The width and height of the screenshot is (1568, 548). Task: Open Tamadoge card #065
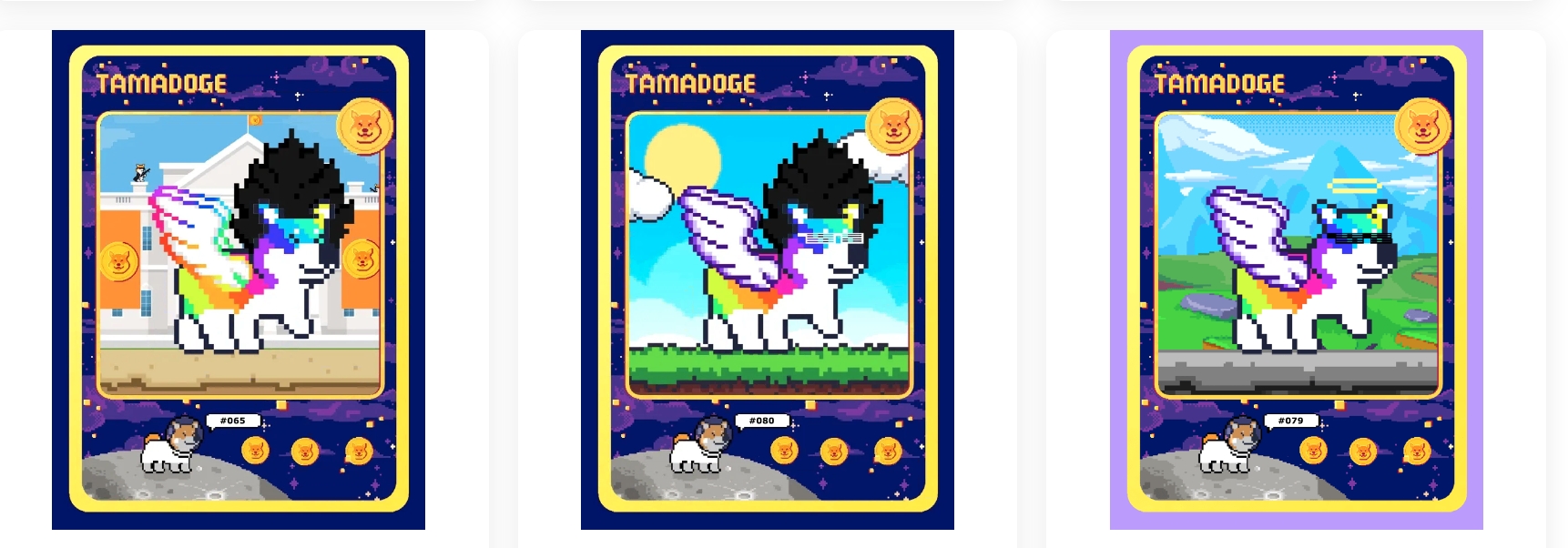point(239,279)
